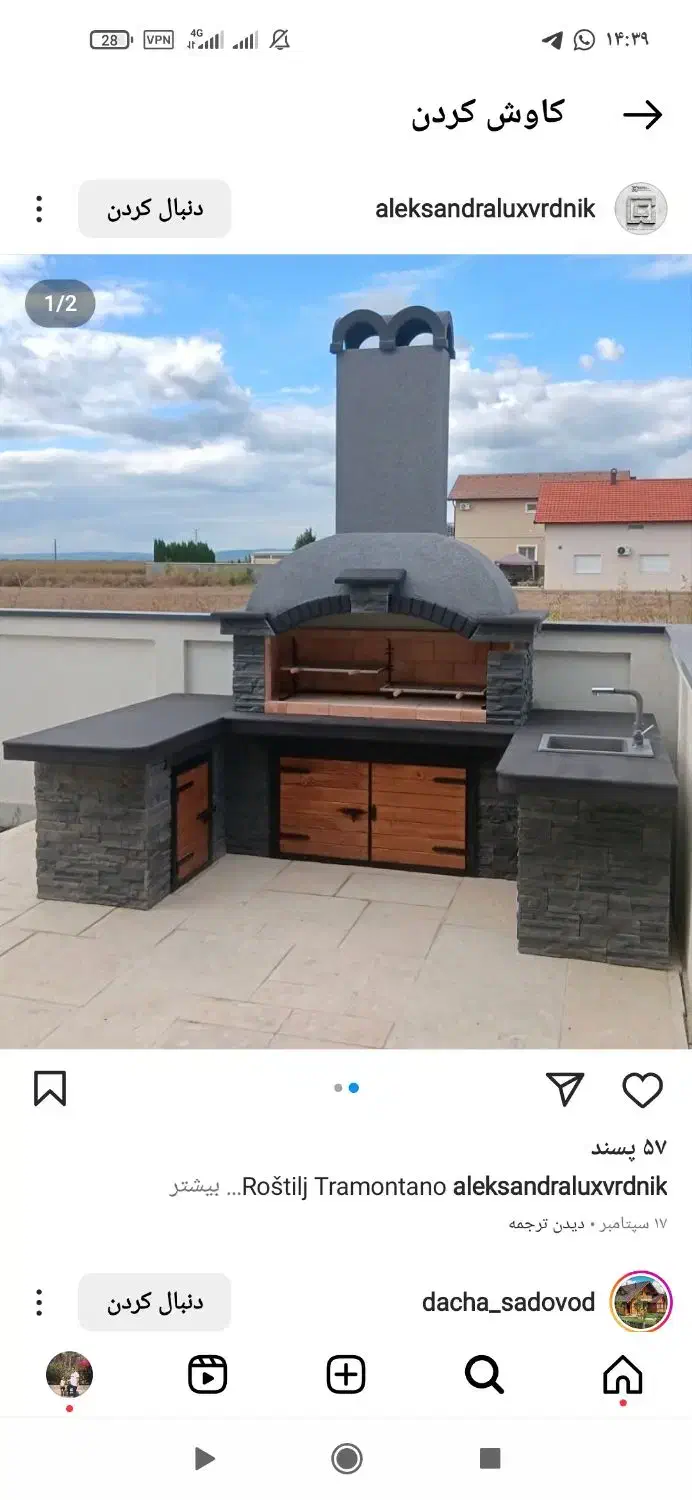Open options menu for aleksandraluxvrdnik's post
Image resolution: width=692 pixels, height=1500 pixels.
pos(39,209)
